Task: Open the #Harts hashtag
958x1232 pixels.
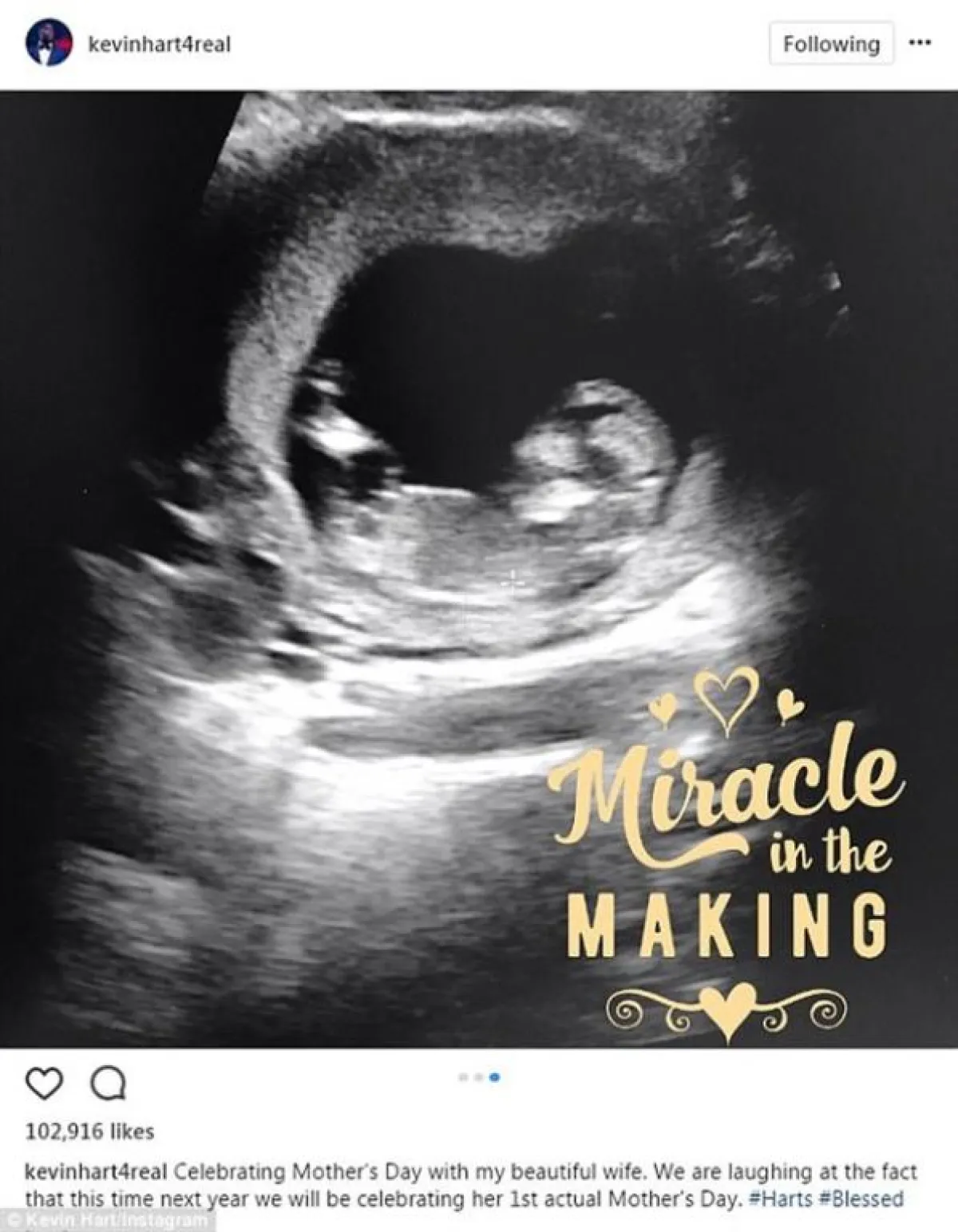Action: [x=781, y=1198]
